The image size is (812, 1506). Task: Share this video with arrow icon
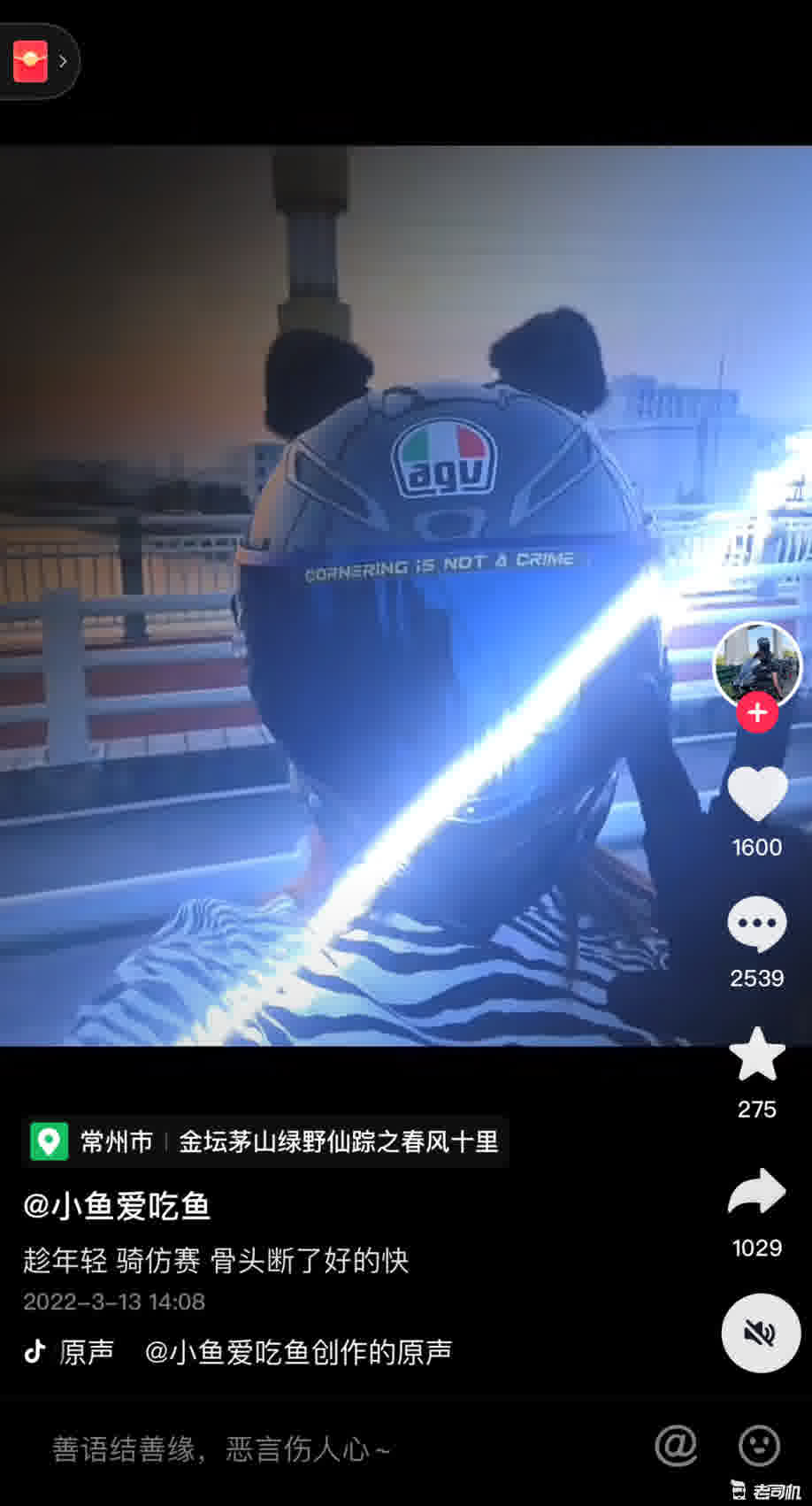point(757,1193)
